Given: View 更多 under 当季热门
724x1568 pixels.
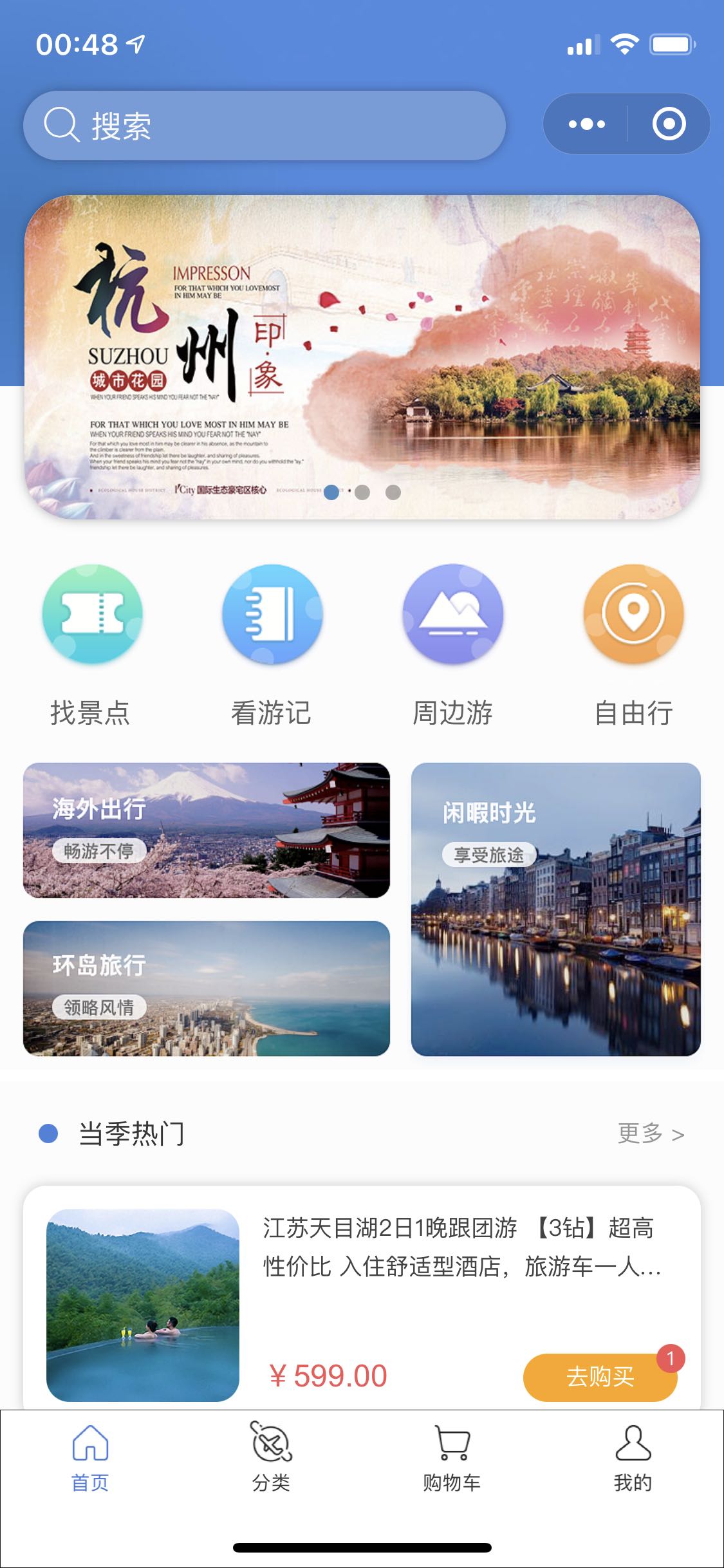Looking at the screenshot, I should [650, 1134].
